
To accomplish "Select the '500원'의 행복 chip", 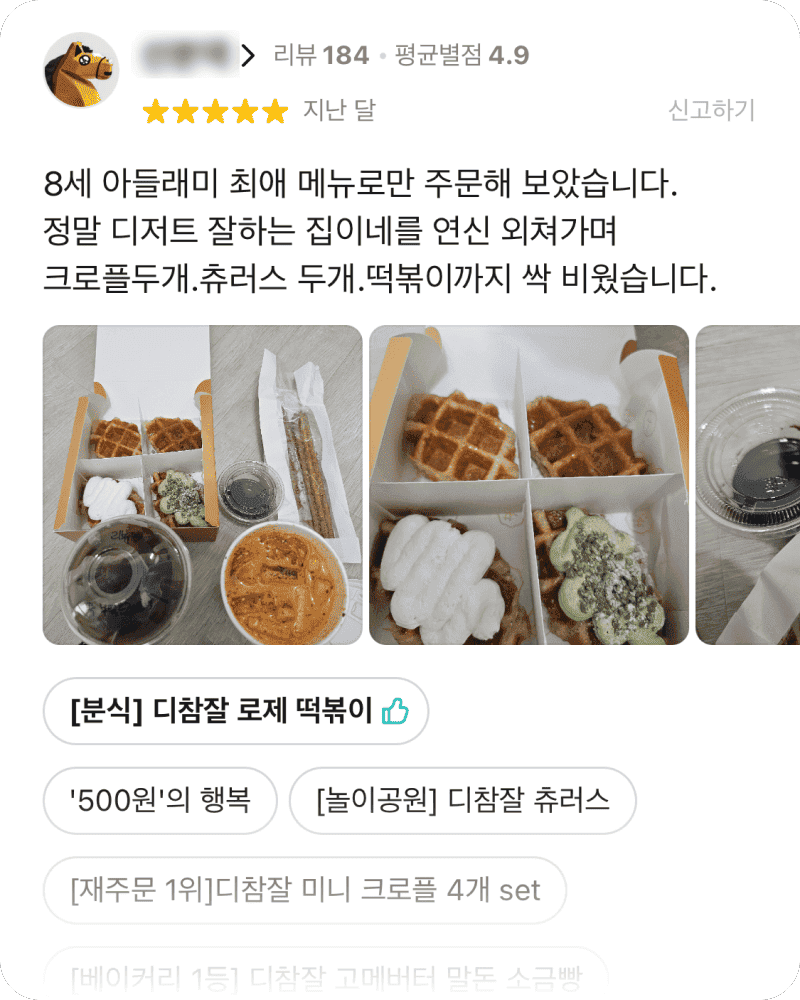I will point(160,800).
